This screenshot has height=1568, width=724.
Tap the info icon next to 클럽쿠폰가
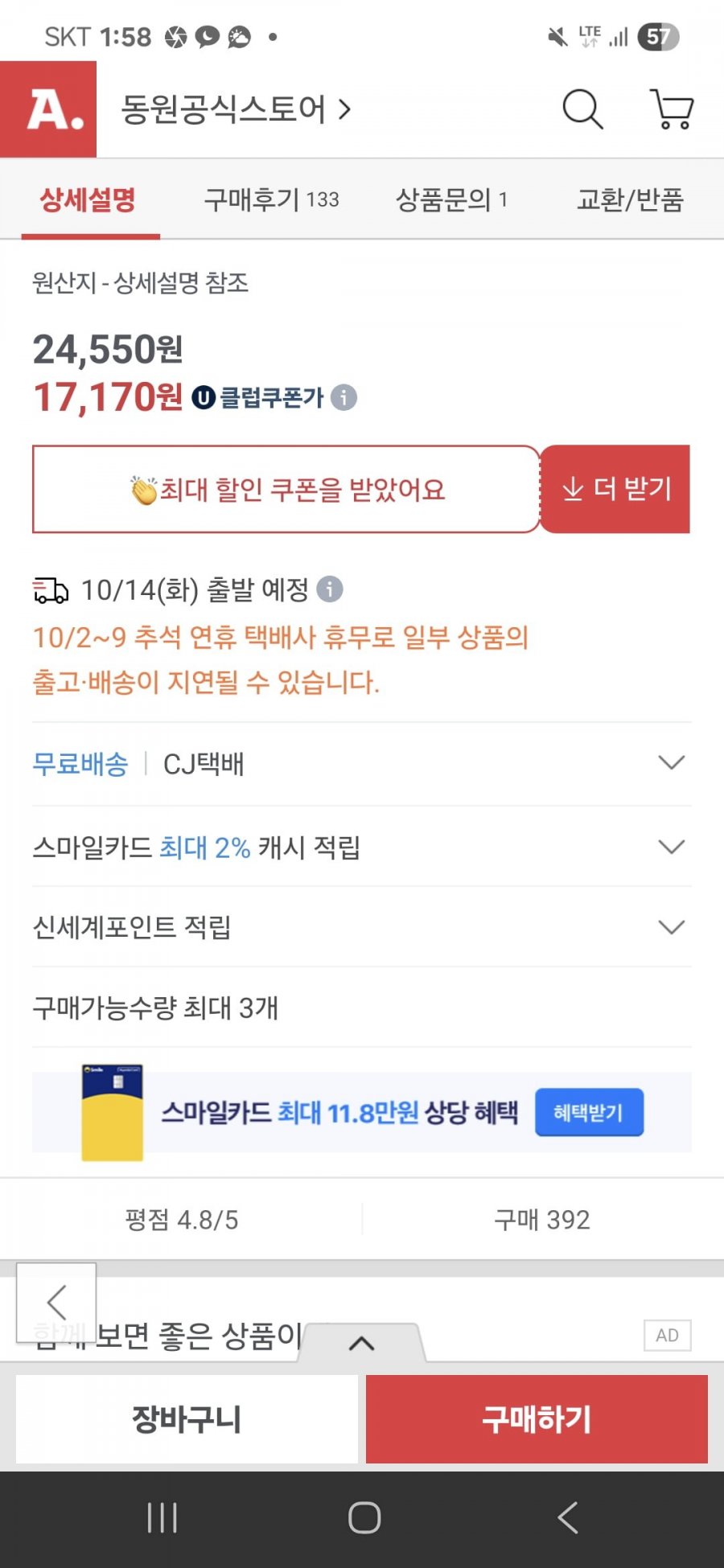click(343, 397)
